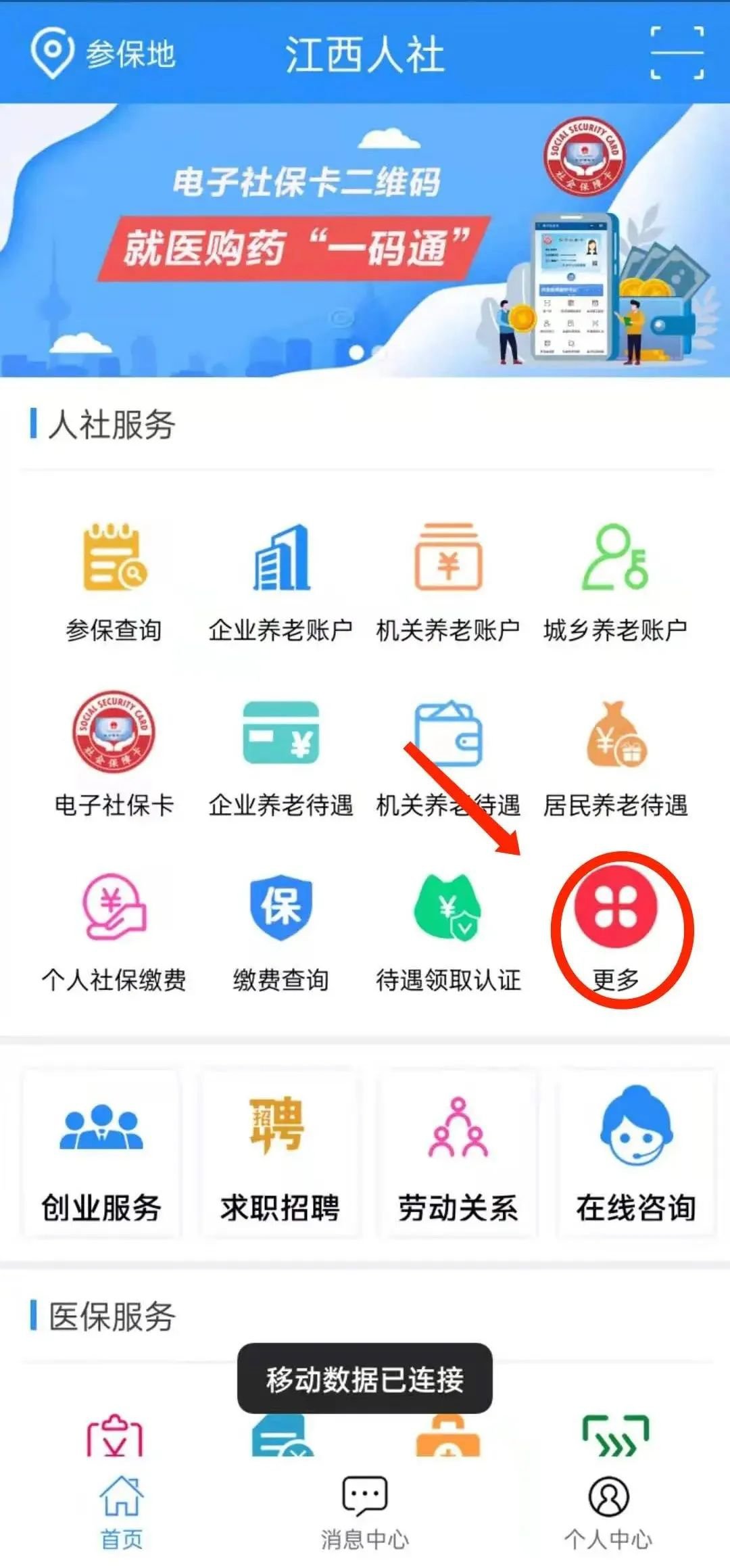Open 机关养老账户

pos(447,581)
